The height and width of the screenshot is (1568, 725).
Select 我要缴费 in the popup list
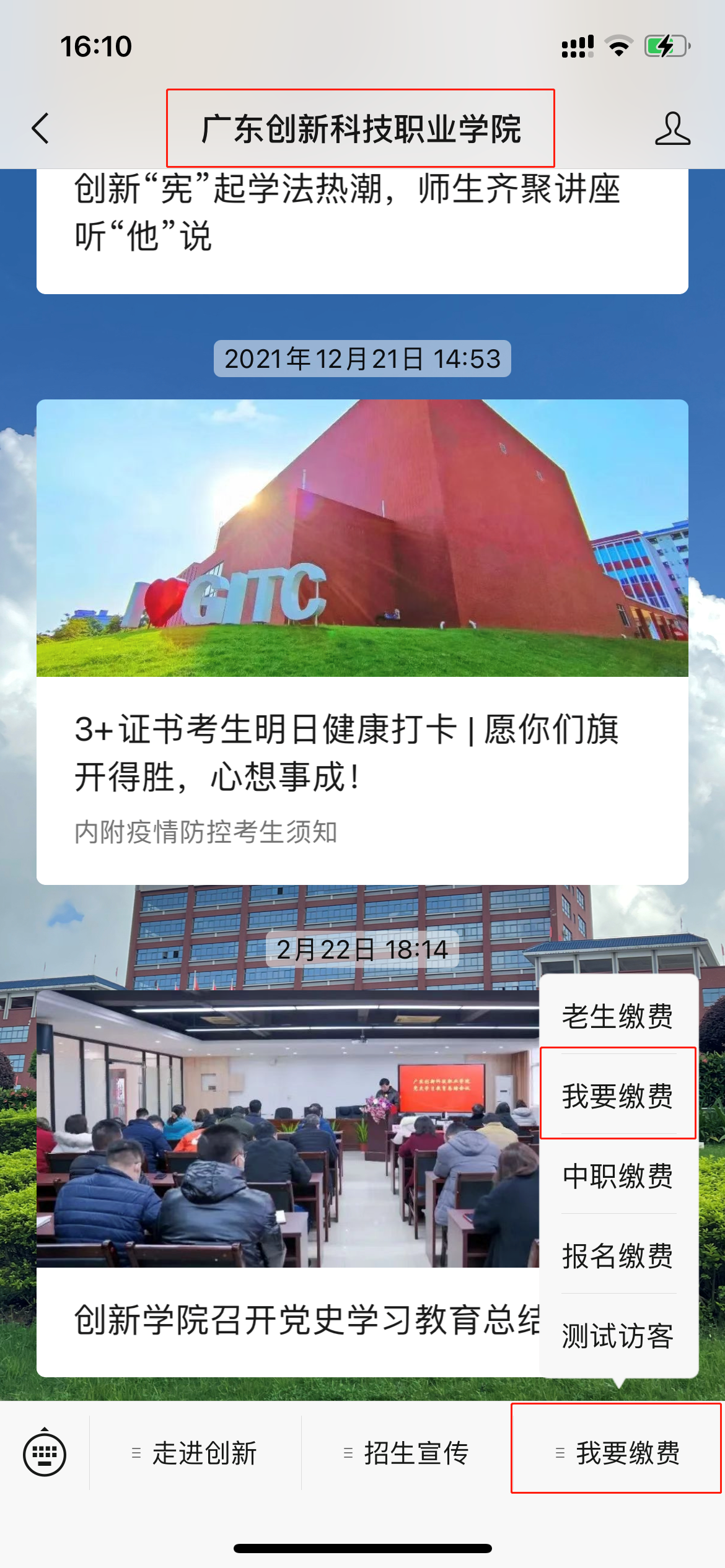pos(618,1095)
